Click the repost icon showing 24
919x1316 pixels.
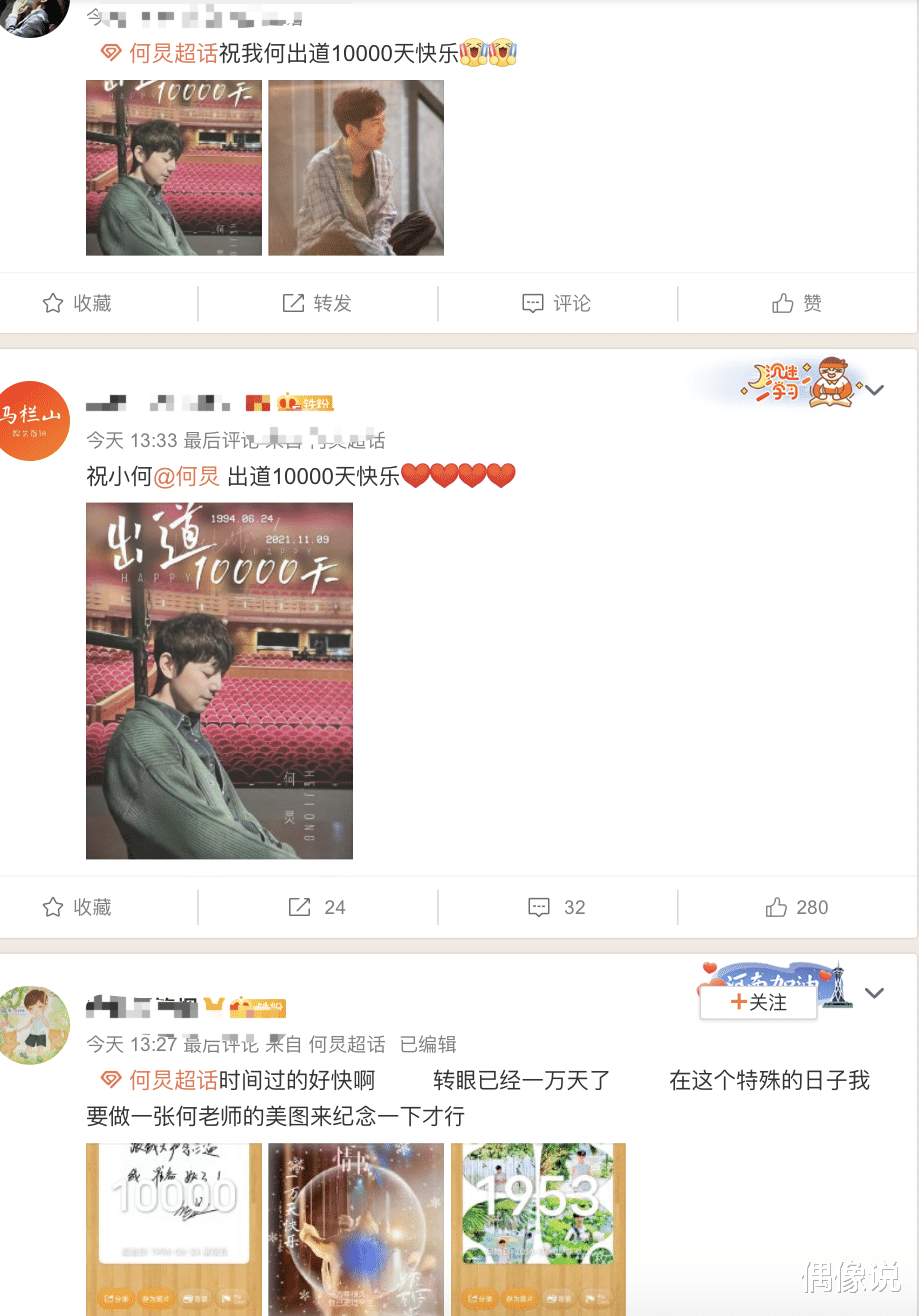click(x=298, y=907)
